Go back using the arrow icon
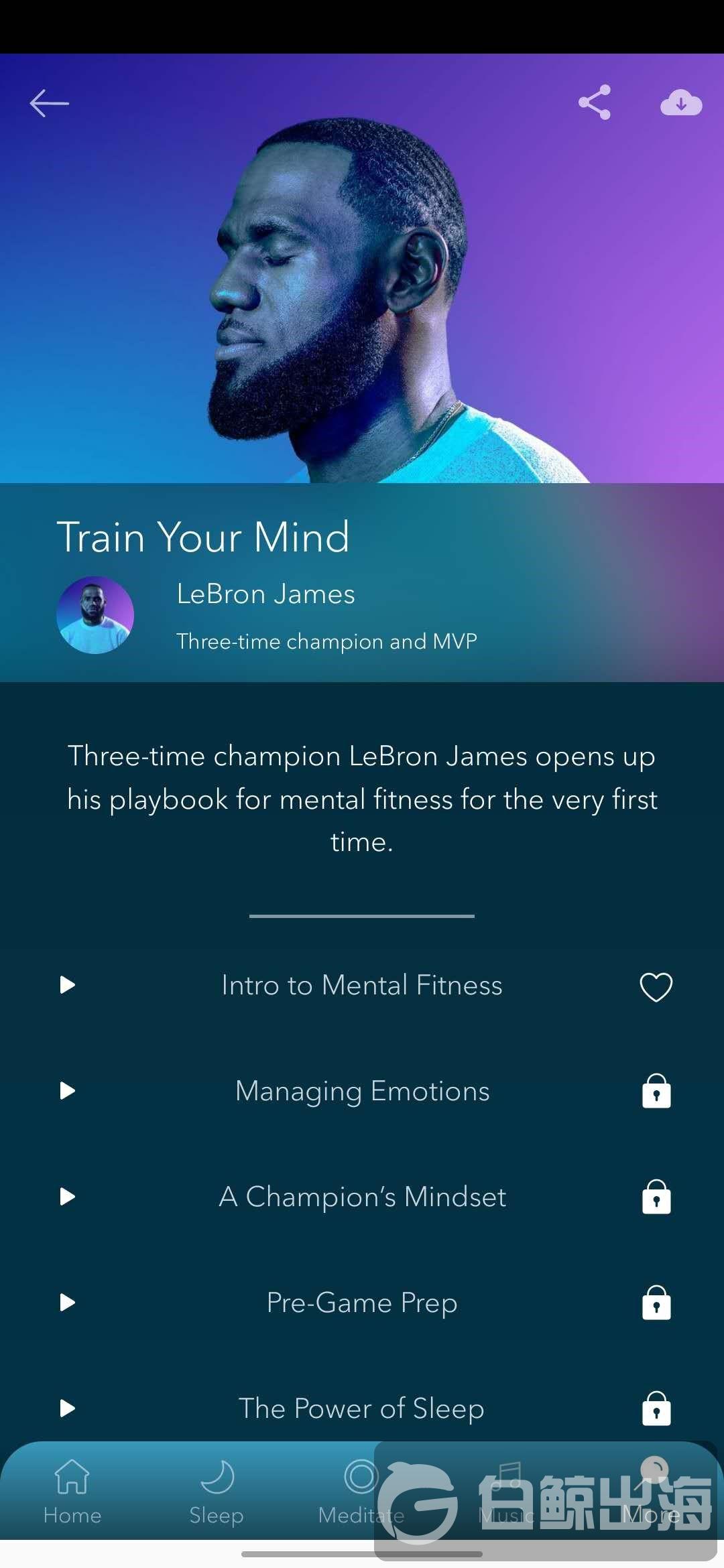This screenshot has width=724, height=1568. click(49, 103)
